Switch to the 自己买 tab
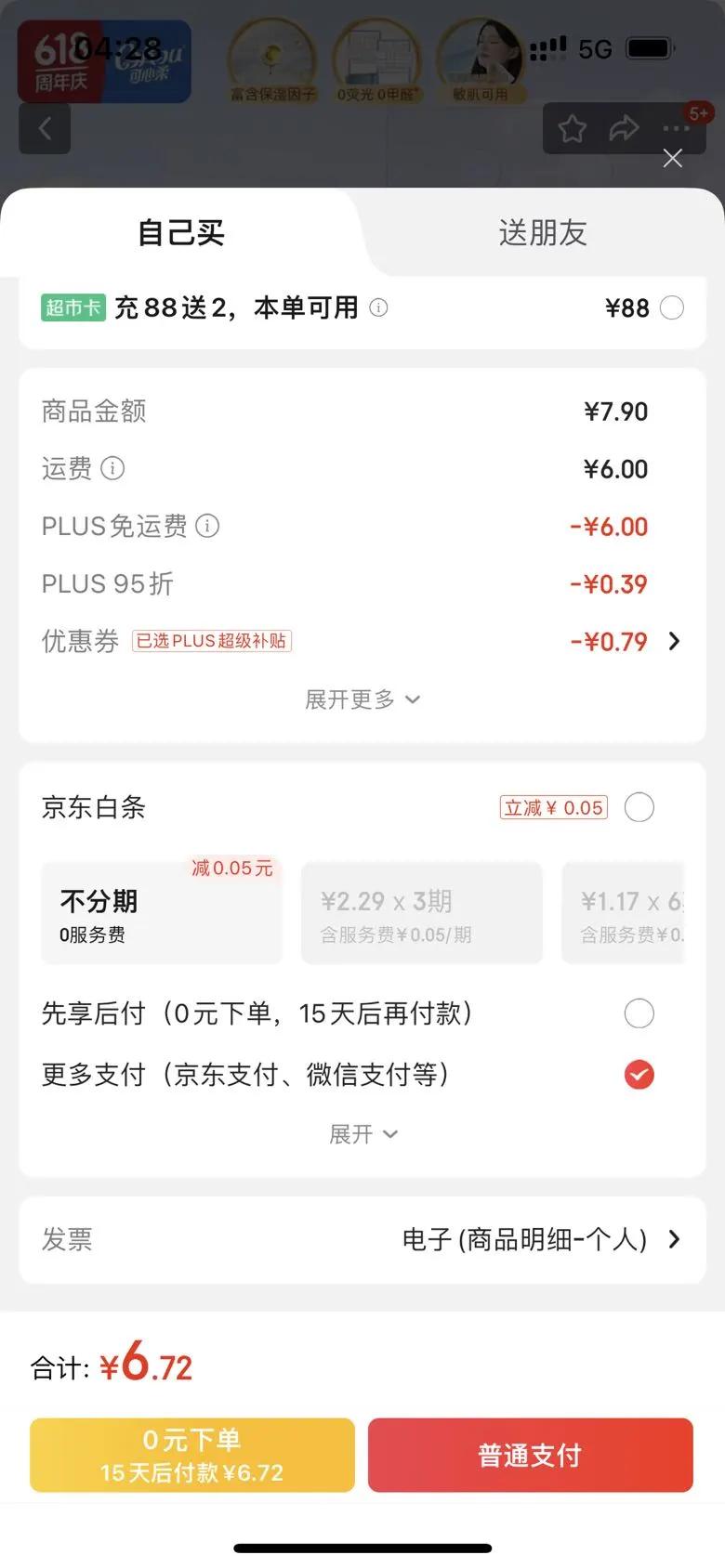Image resolution: width=725 pixels, height=1568 pixels. pyautogui.click(x=181, y=232)
